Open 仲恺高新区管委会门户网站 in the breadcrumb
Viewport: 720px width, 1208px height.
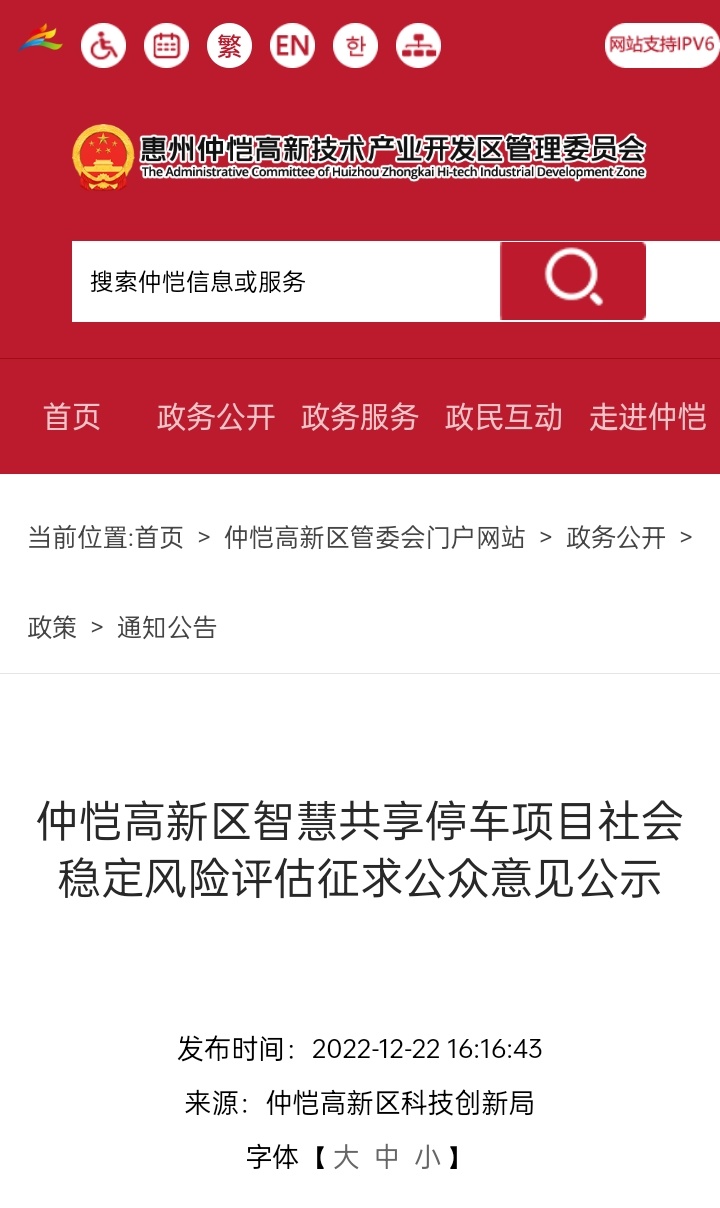click(x=375, y=538)
